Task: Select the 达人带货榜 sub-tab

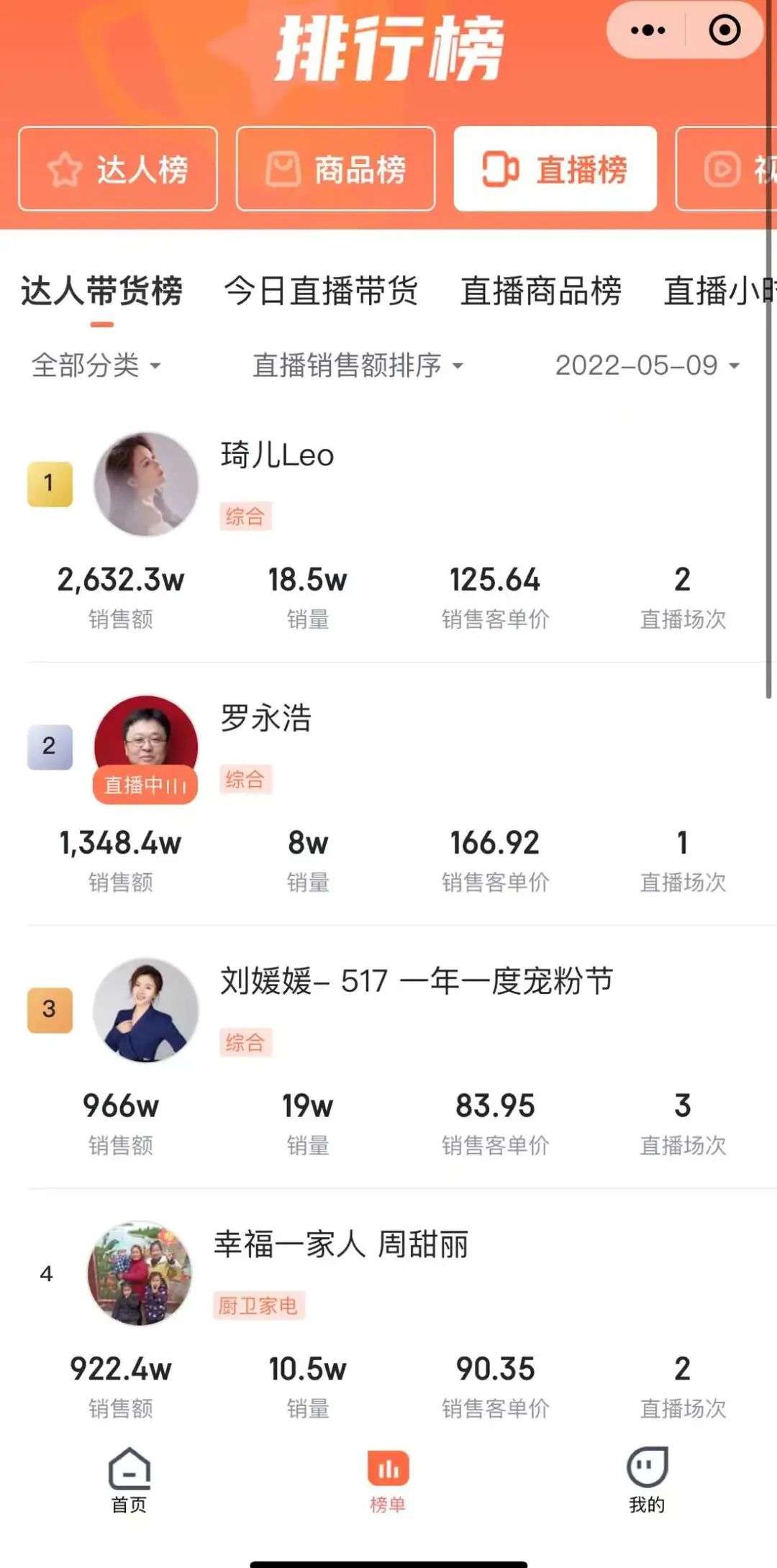Action: (x=101, y=291)
